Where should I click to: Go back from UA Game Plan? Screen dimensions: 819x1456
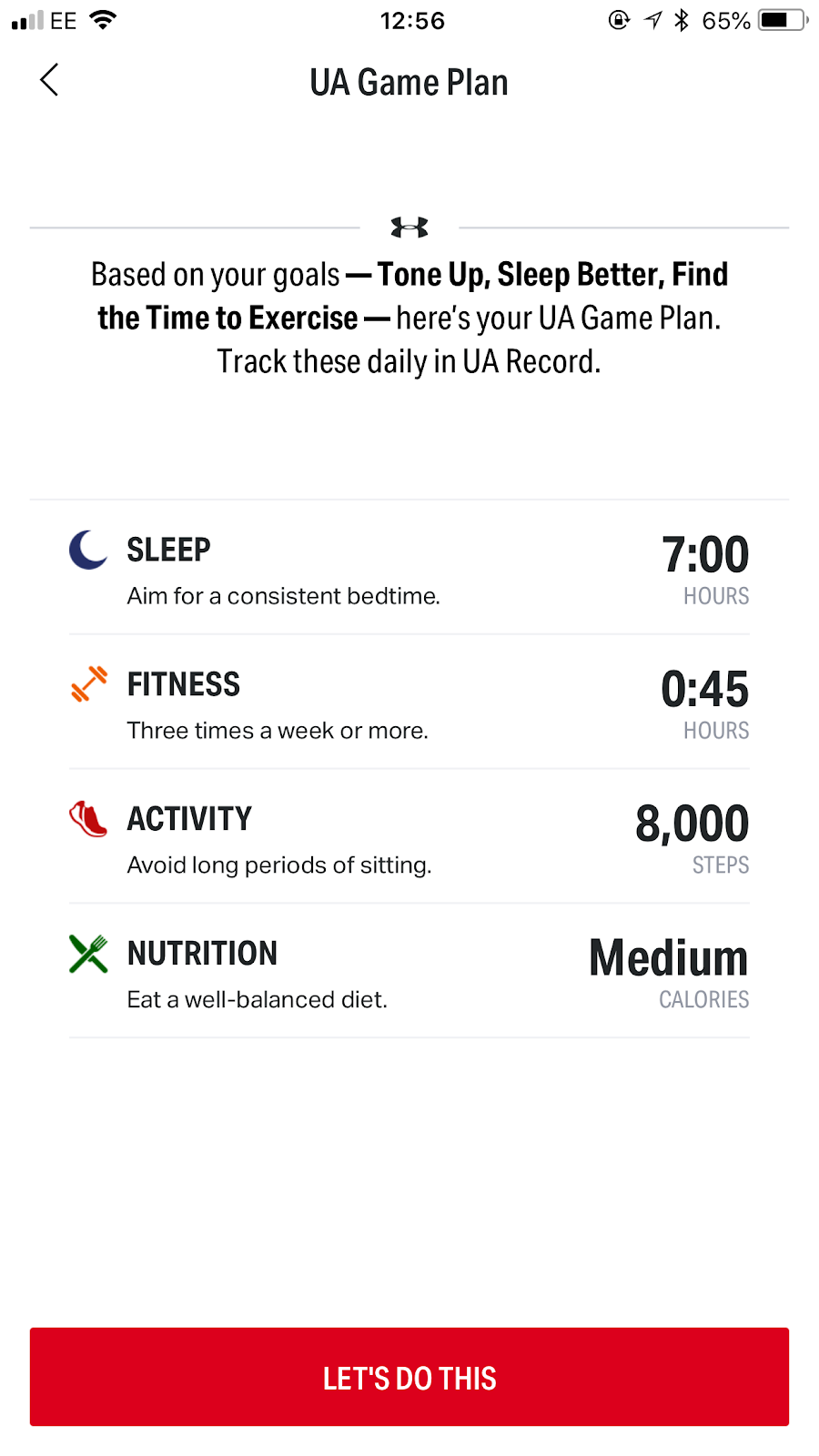[49, 80]
